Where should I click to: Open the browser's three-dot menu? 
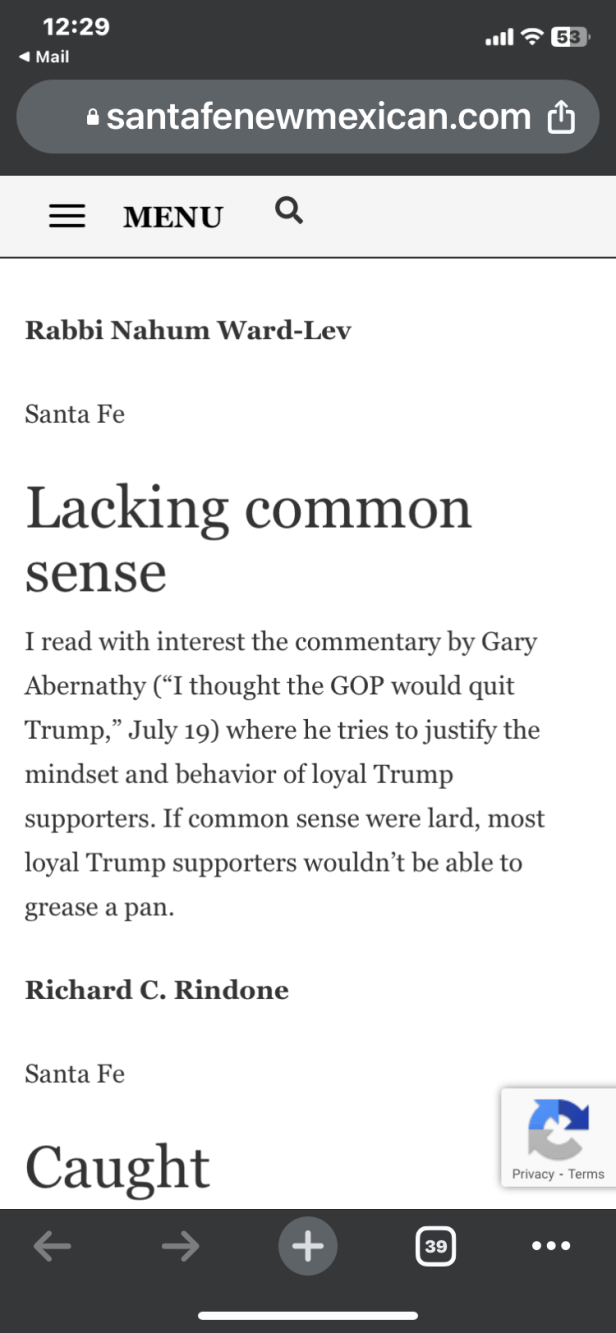pyautogui.click(x=551, y=1246)
